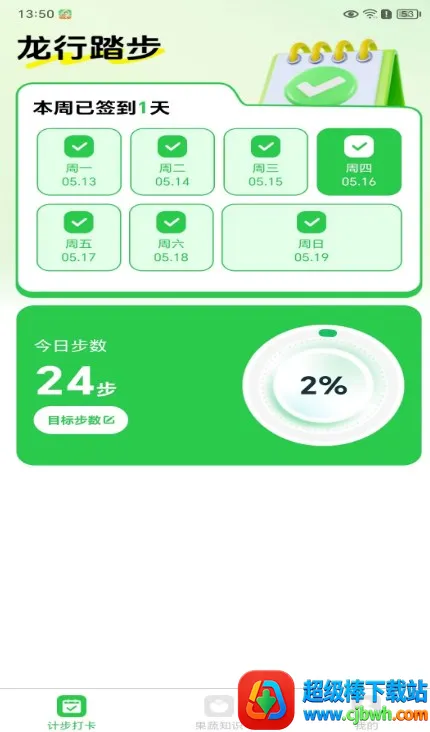Image resolution: width=430 pixels, height=732 pixels.
Task: Check in for 周一 05.13
Action: pyautogui.click(x=79, y=162)
